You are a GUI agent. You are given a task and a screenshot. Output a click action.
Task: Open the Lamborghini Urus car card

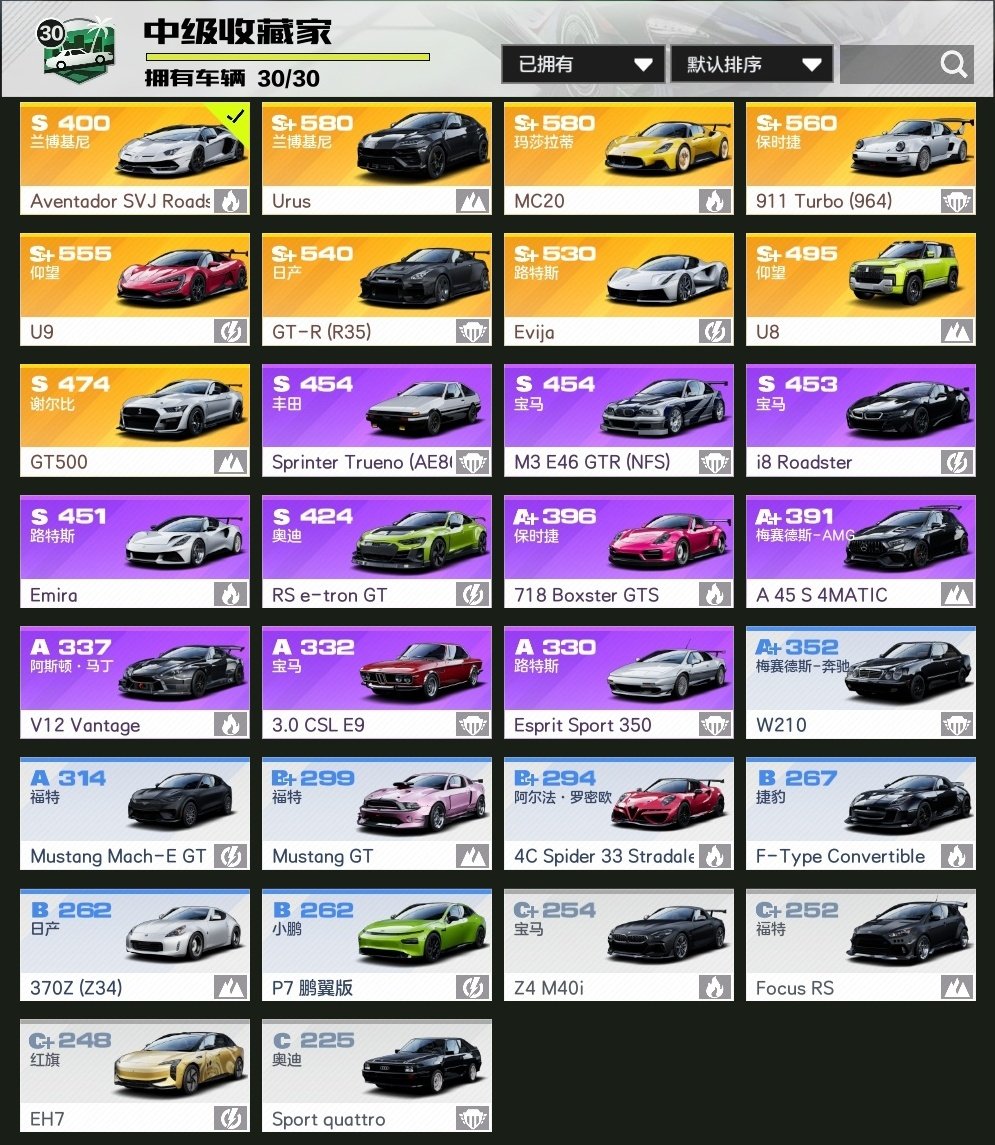377,158
